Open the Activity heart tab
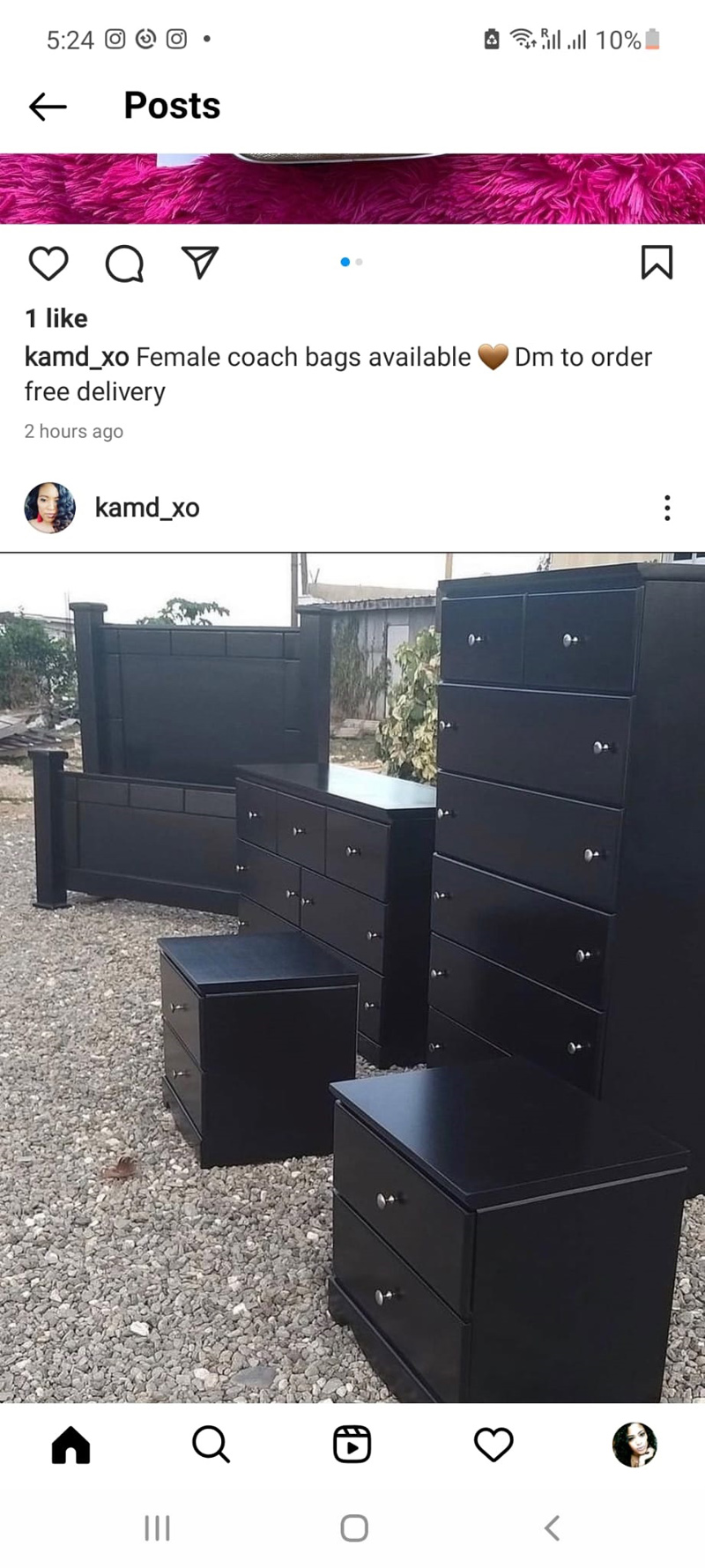Screen dimensions: 705x1568 point(493,1445)
